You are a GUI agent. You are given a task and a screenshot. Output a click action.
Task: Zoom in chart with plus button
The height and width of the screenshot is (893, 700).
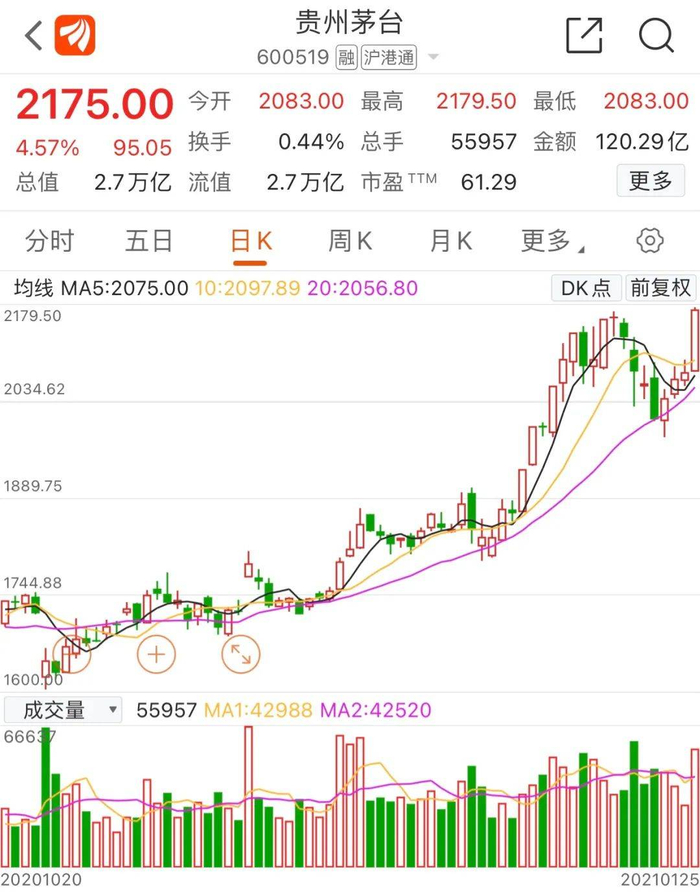click(x=156, y=654)
